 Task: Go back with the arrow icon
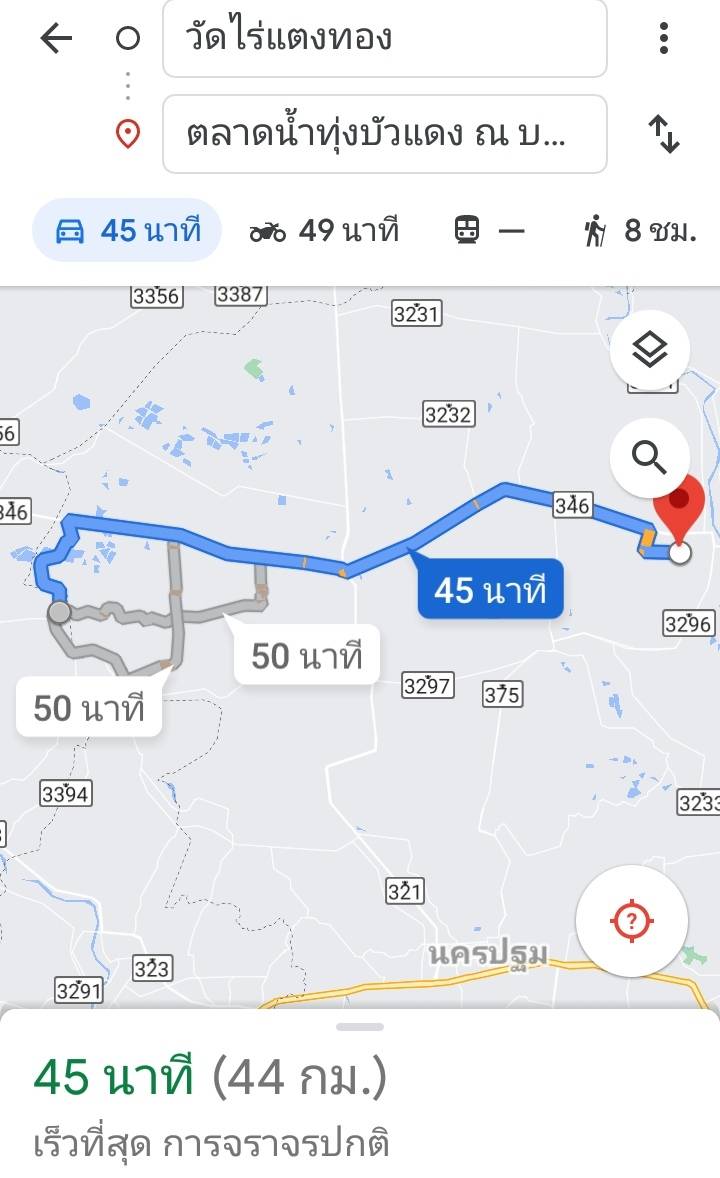tap(56, 39)
